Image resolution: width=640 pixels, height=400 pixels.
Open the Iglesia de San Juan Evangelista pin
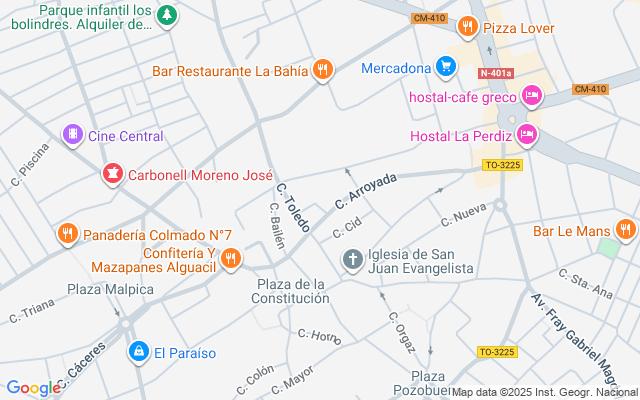(x=353, y=261)
